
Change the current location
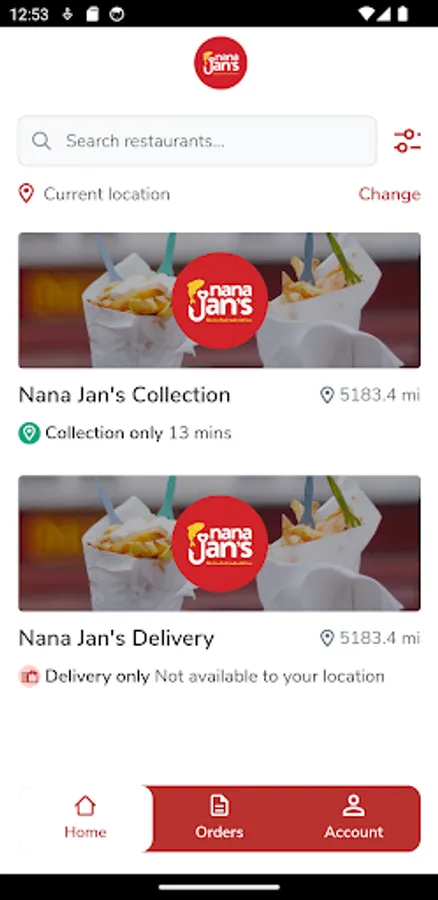(x=389, y=194)
